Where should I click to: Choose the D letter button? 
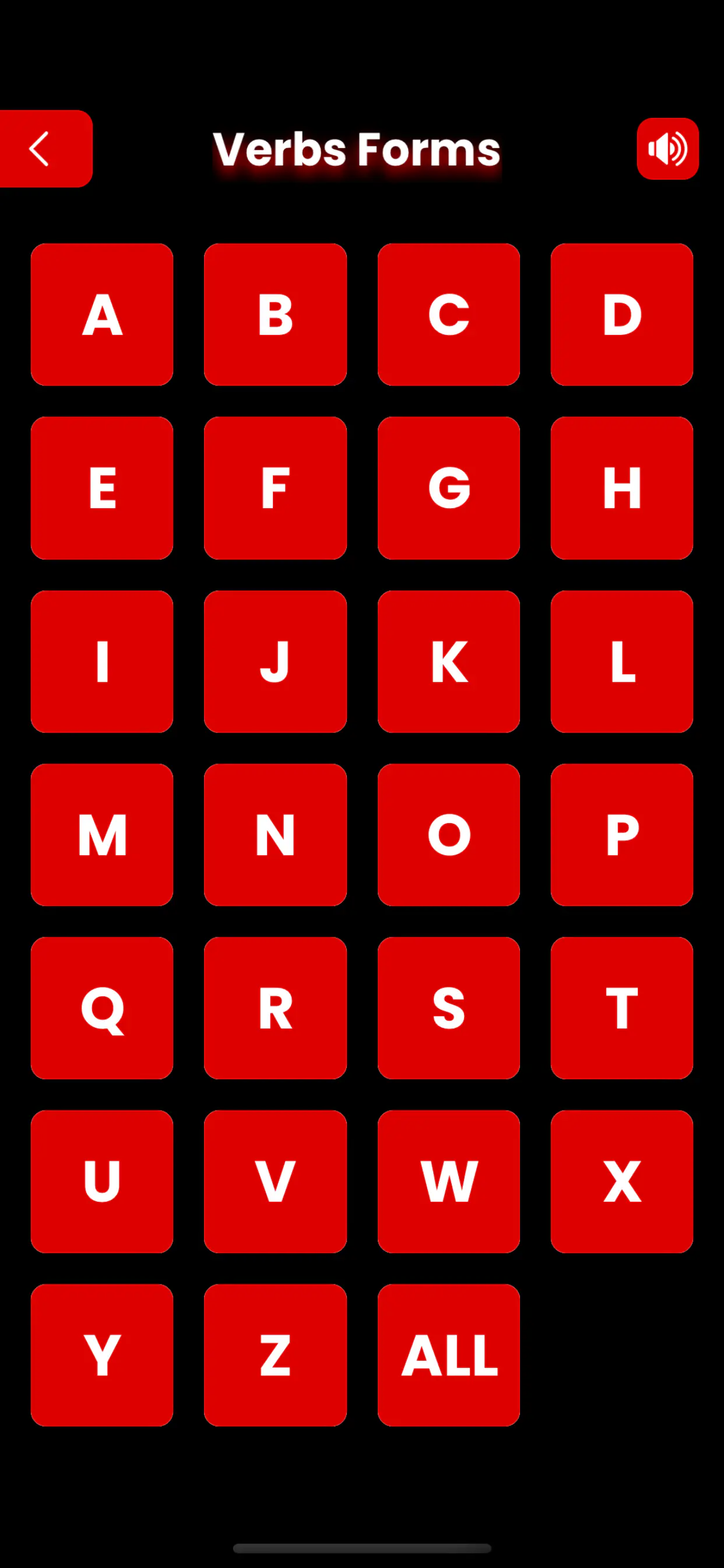click(621, 314)
